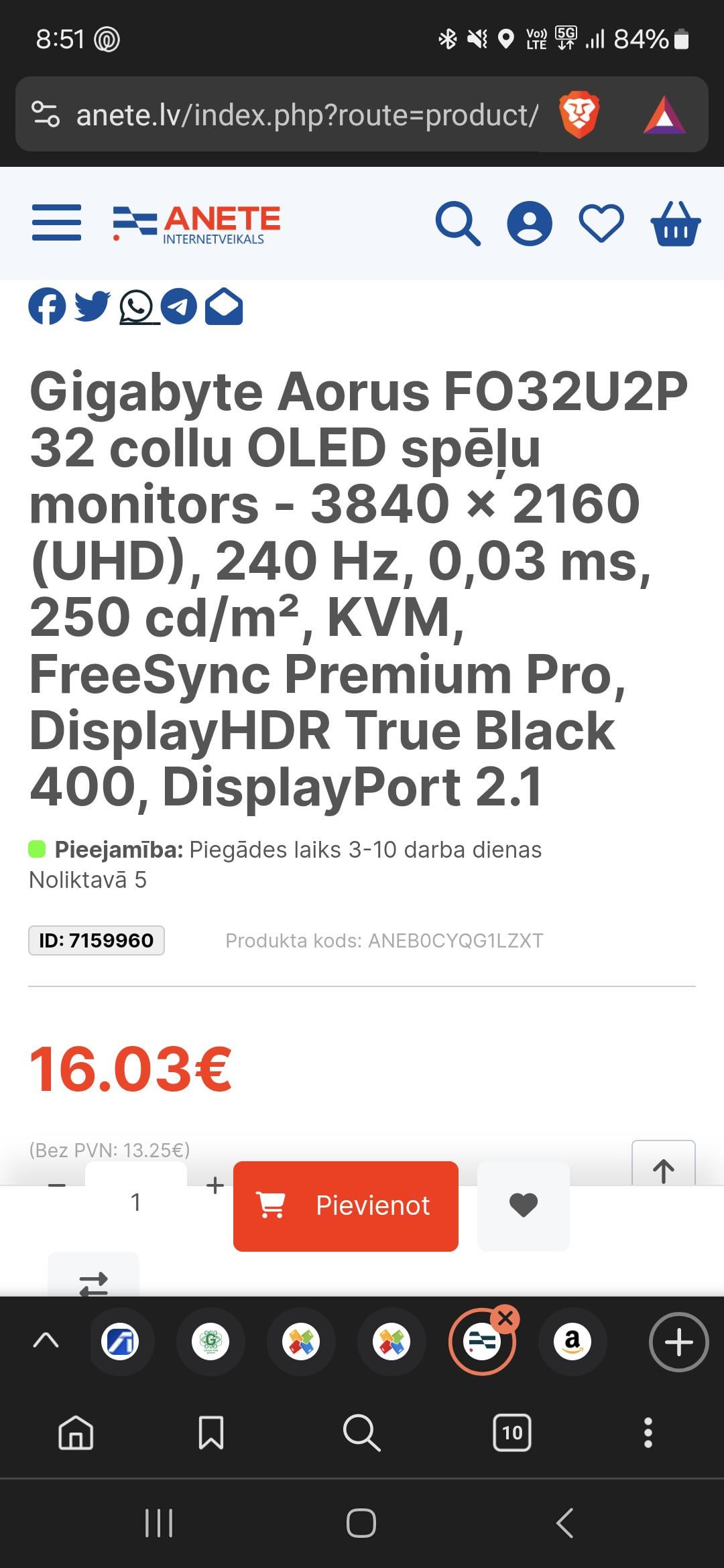Increase quantity with plus button
Screen dimensions: 724x1568
click(x=215, y=1185)
